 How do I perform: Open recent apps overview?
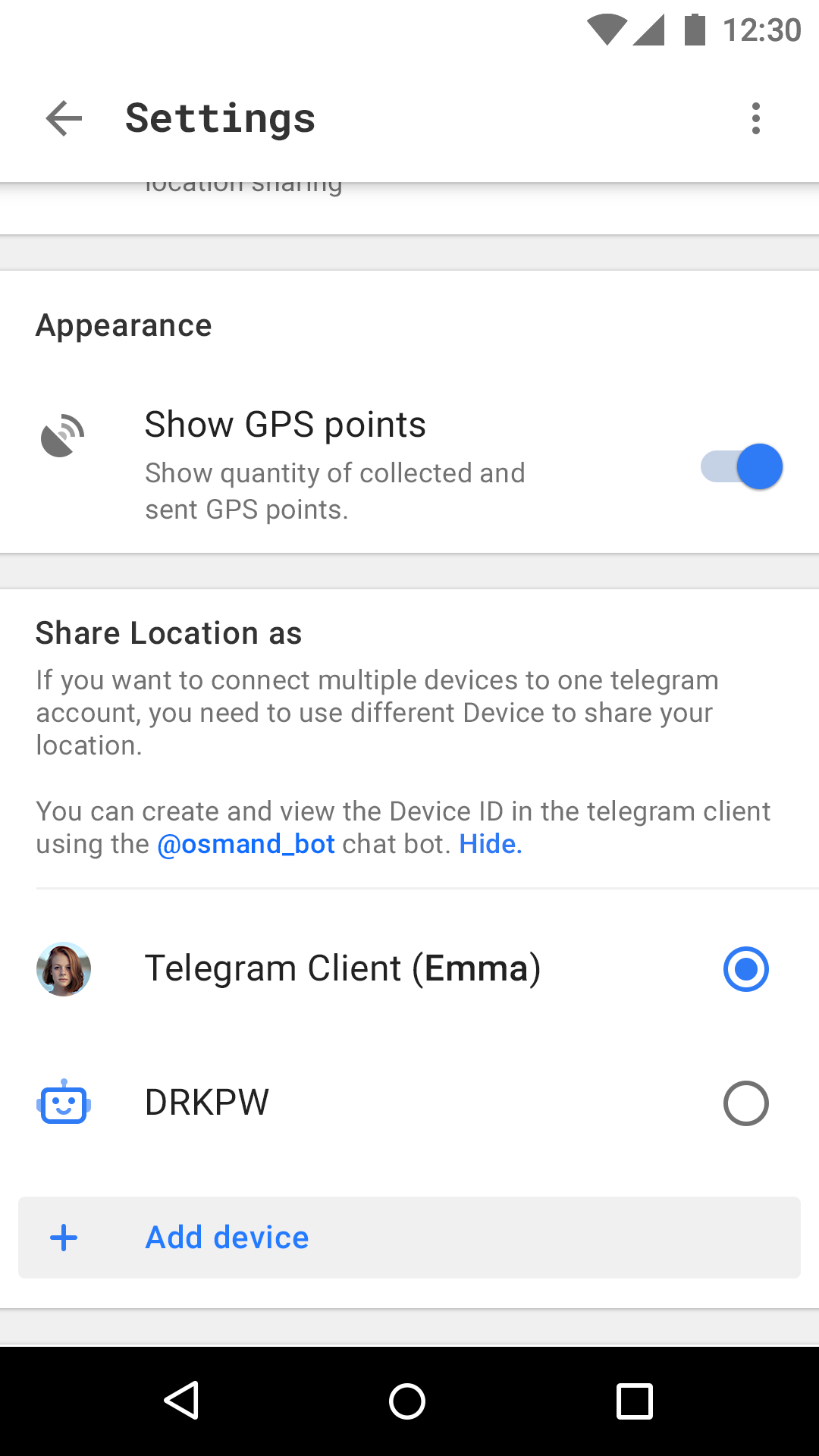point(634,1401)
